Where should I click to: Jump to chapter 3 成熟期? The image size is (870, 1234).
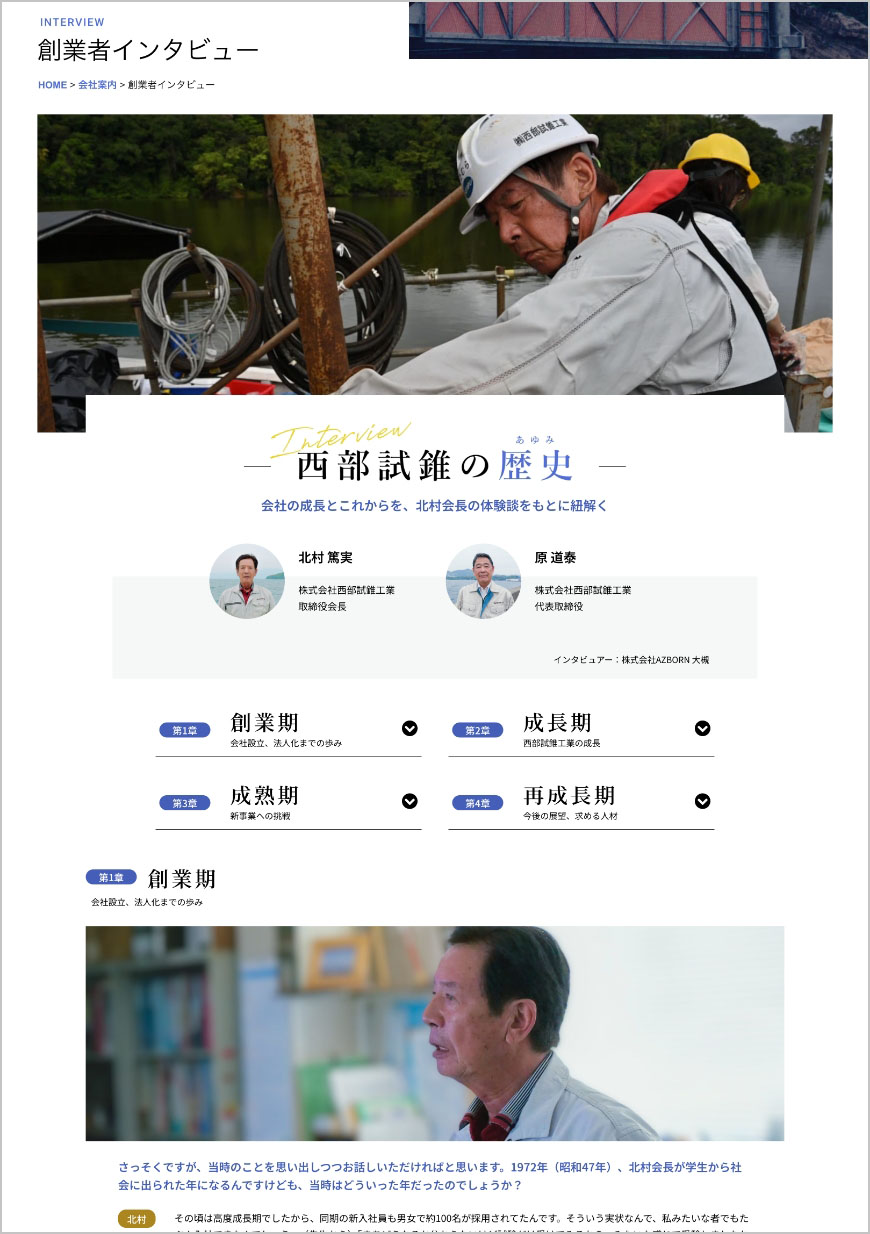[288, 802]
